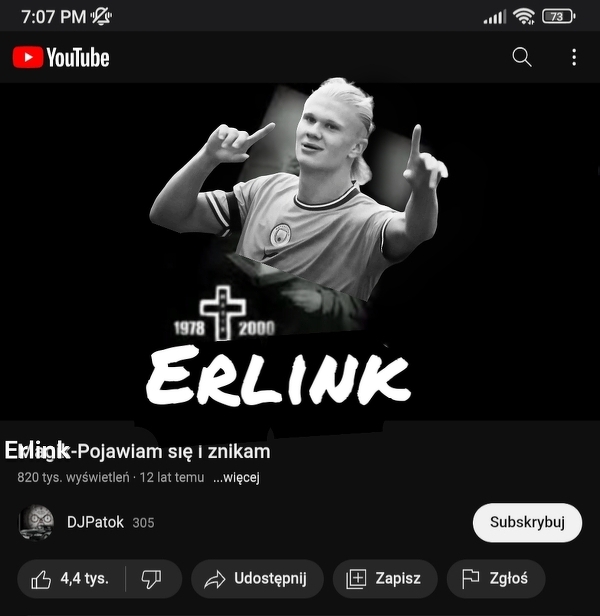Like the video with 4,4 tys. likes

point(70,578)
